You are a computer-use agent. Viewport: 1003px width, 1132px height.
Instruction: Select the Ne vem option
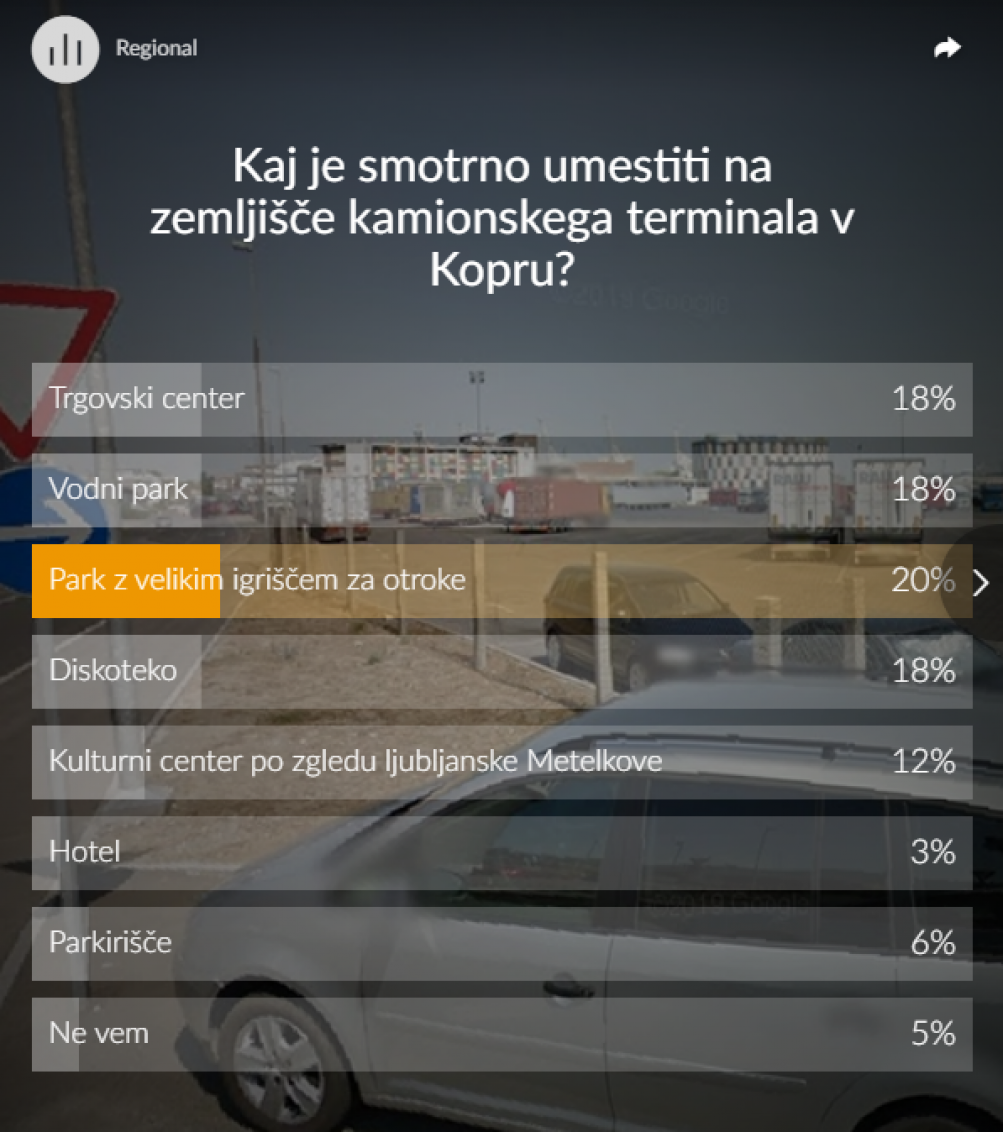(x=500, y=1034)
